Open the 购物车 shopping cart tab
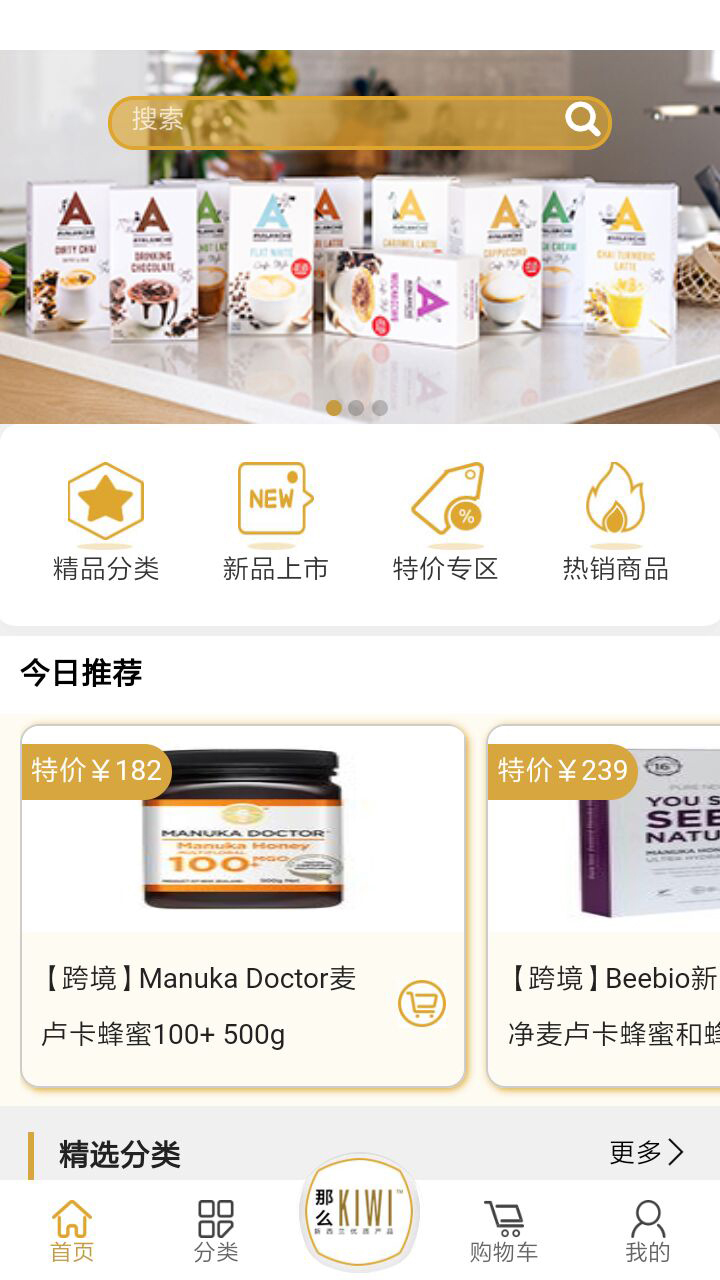This screenshot has width=720, height=1280. [504, 1231]
